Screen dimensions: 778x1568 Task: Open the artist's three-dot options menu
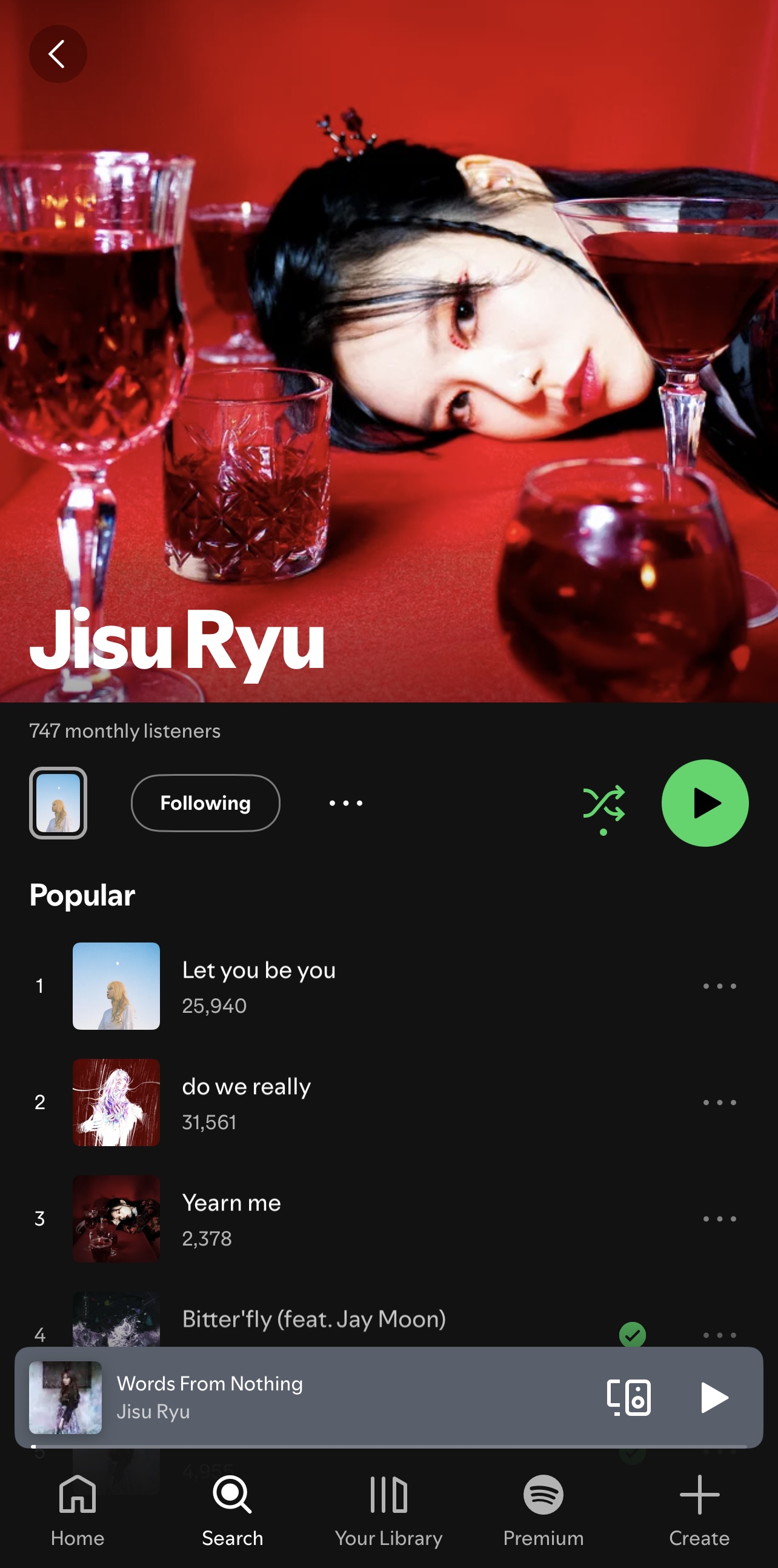point(344,803)
